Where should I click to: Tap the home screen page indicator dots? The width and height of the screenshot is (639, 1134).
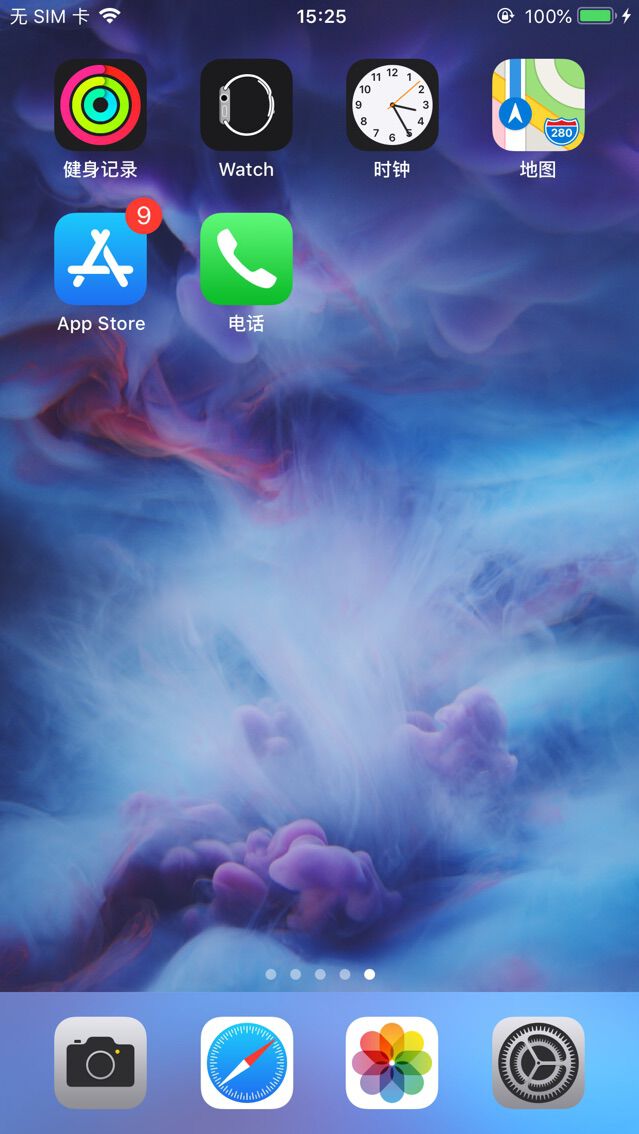pos(320,974)
